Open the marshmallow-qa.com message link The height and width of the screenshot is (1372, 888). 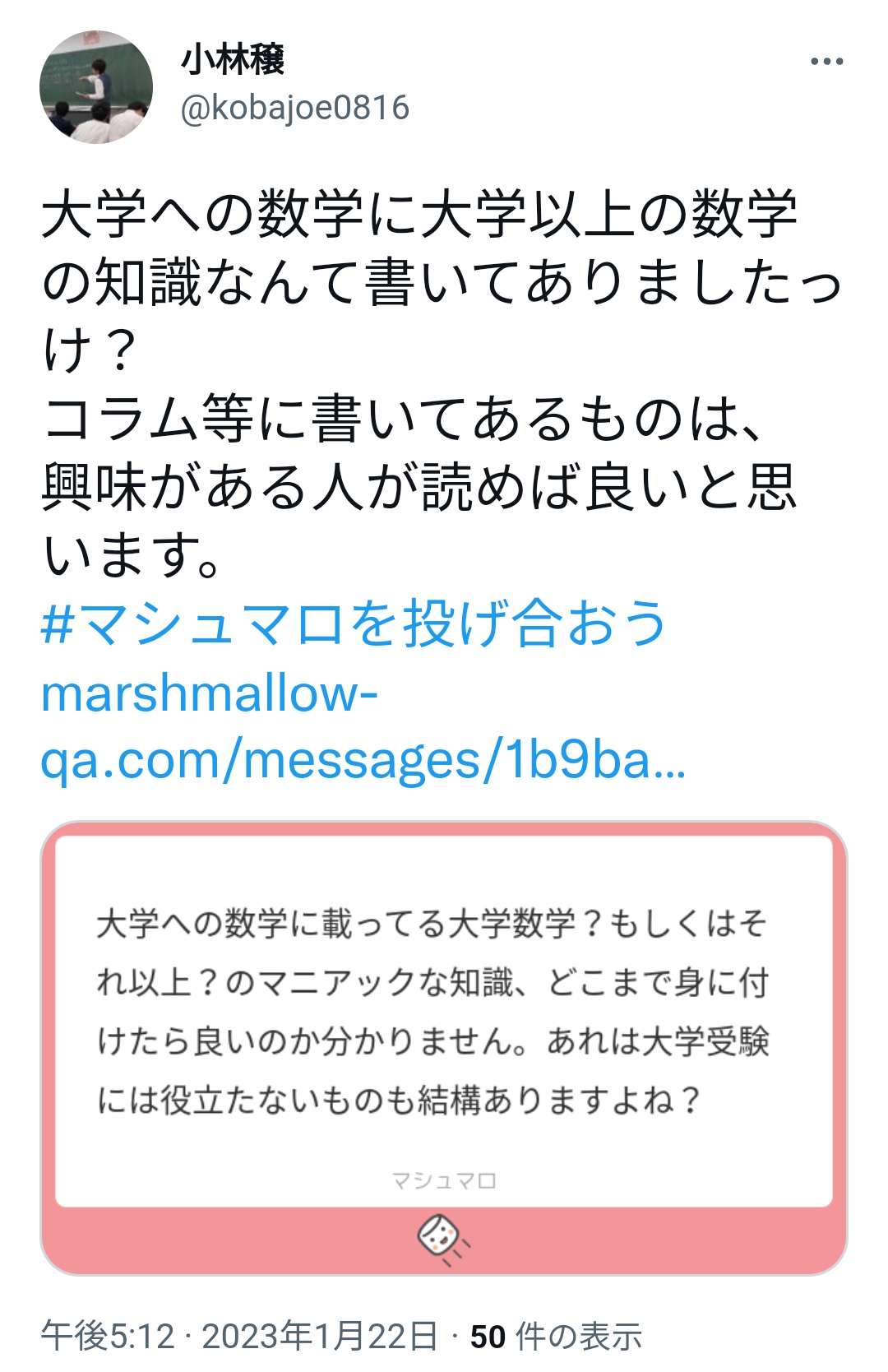[x=362, y=727]
